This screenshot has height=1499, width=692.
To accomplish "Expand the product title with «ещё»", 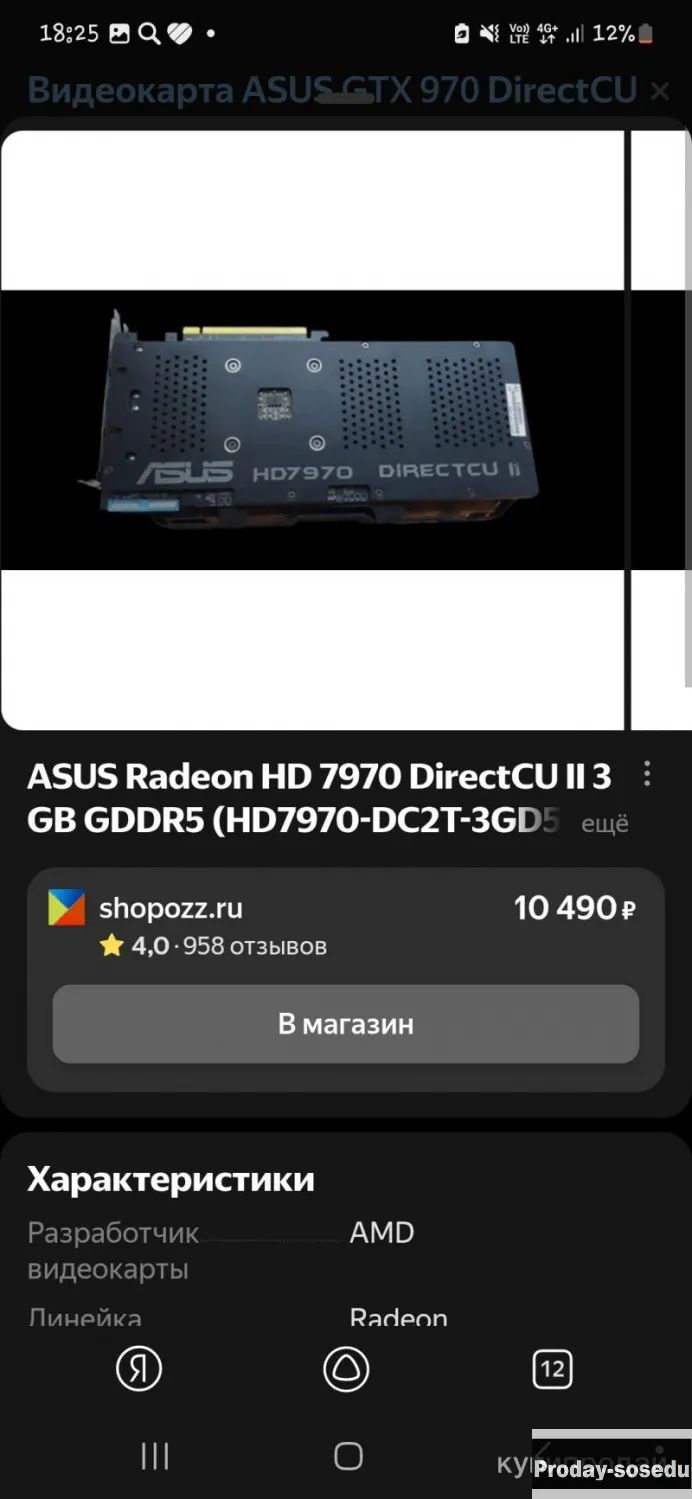I will click(605, 825).
